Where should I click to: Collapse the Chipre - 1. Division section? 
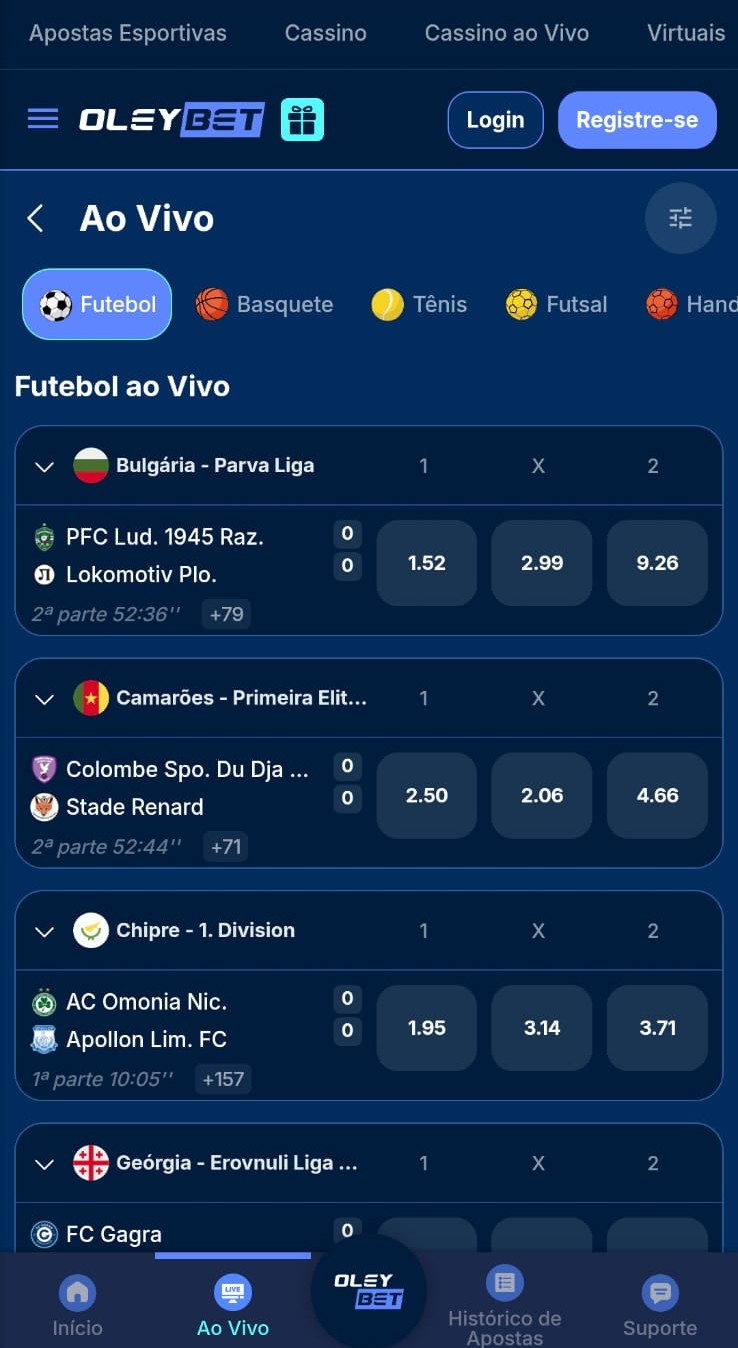(x=43, y=930)
